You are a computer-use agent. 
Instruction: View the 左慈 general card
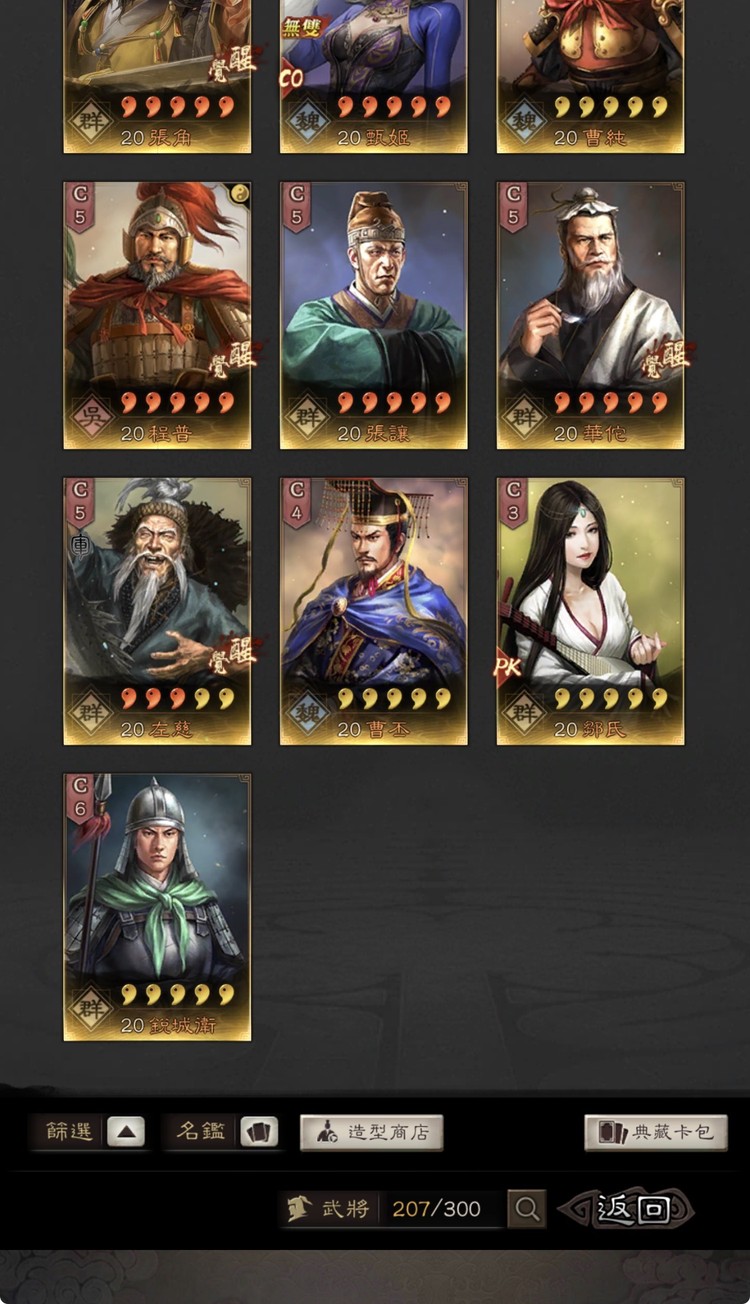[x=157, y=611]
